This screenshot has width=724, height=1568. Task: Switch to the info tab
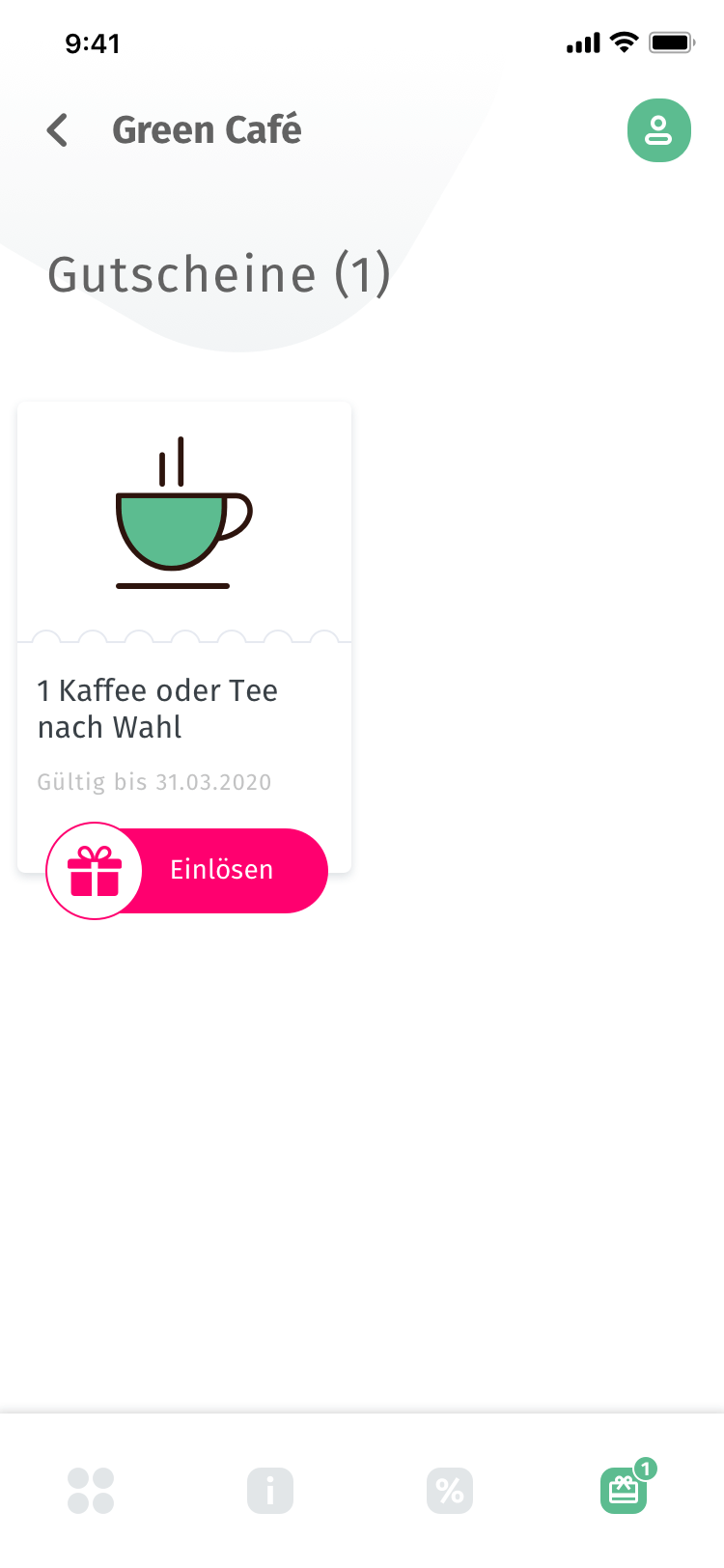[x=270, y=1491]
